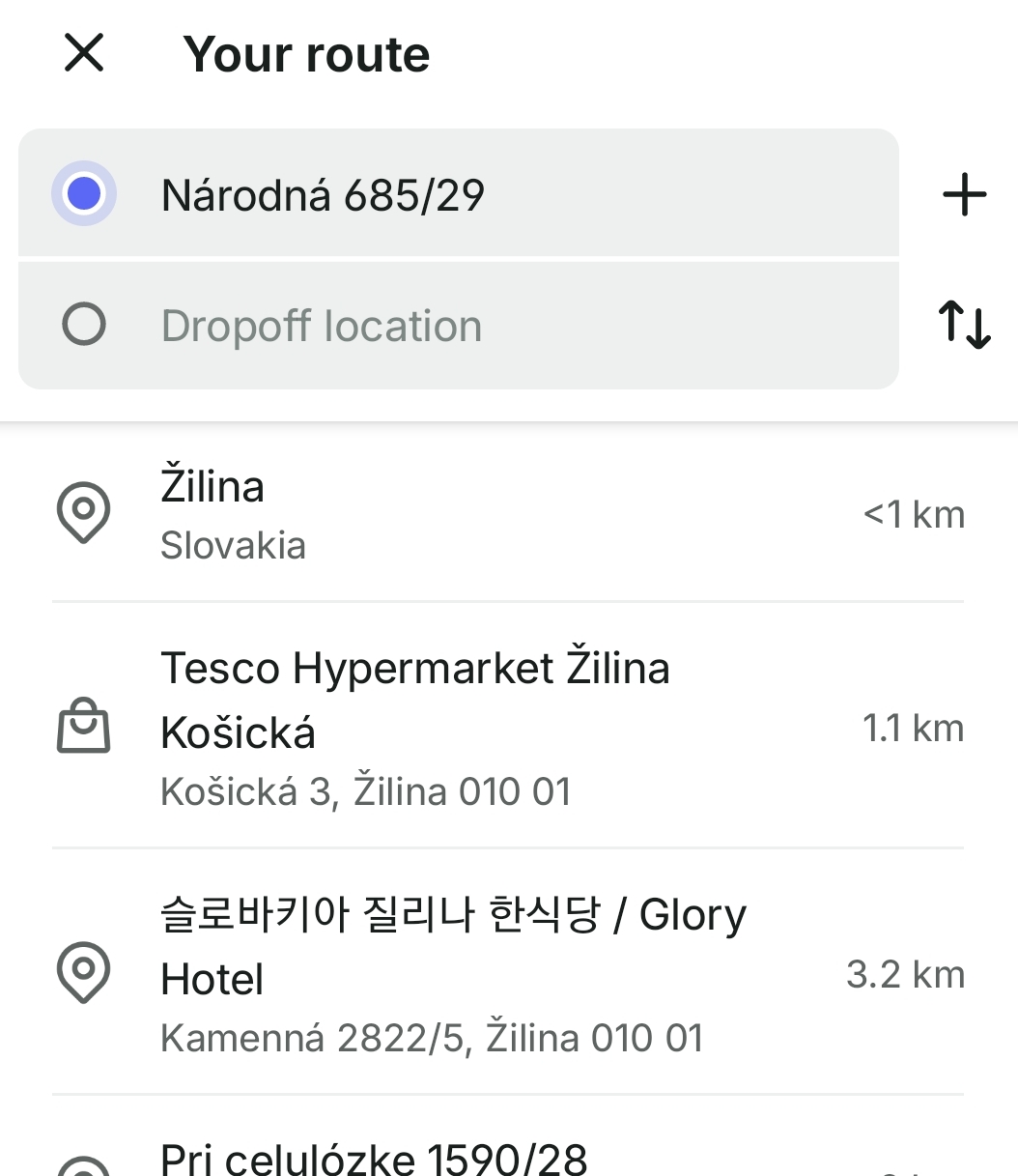Select the Pri celulózke 1590/28 suggestion

pos(509,1137)
